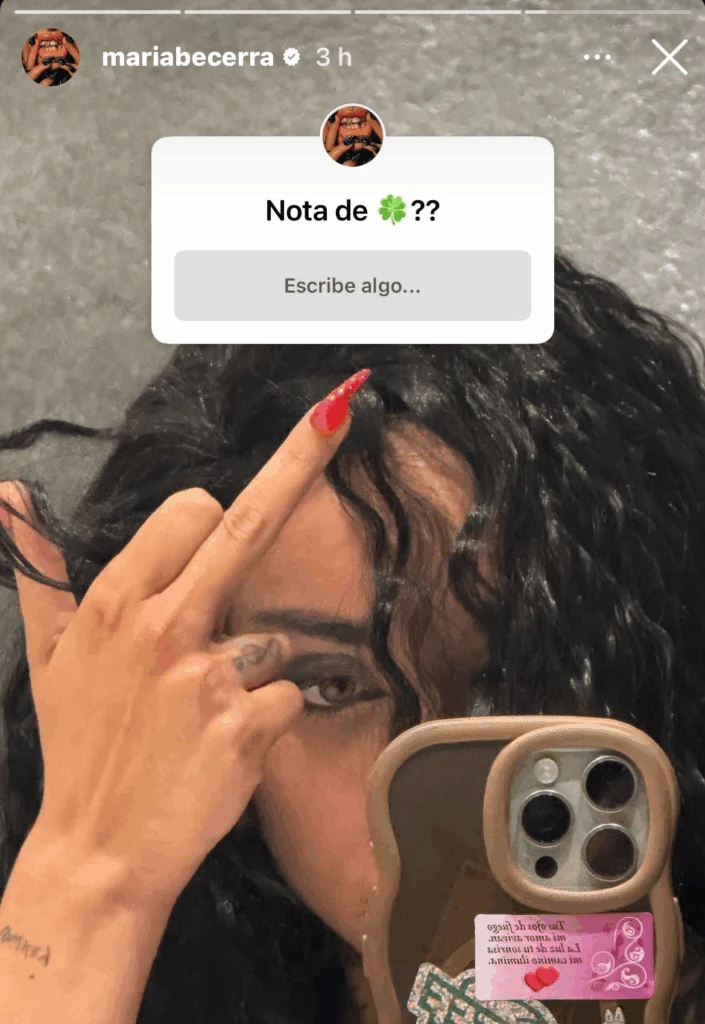
Task: Open the story options menu
Action: coord(597,57)
